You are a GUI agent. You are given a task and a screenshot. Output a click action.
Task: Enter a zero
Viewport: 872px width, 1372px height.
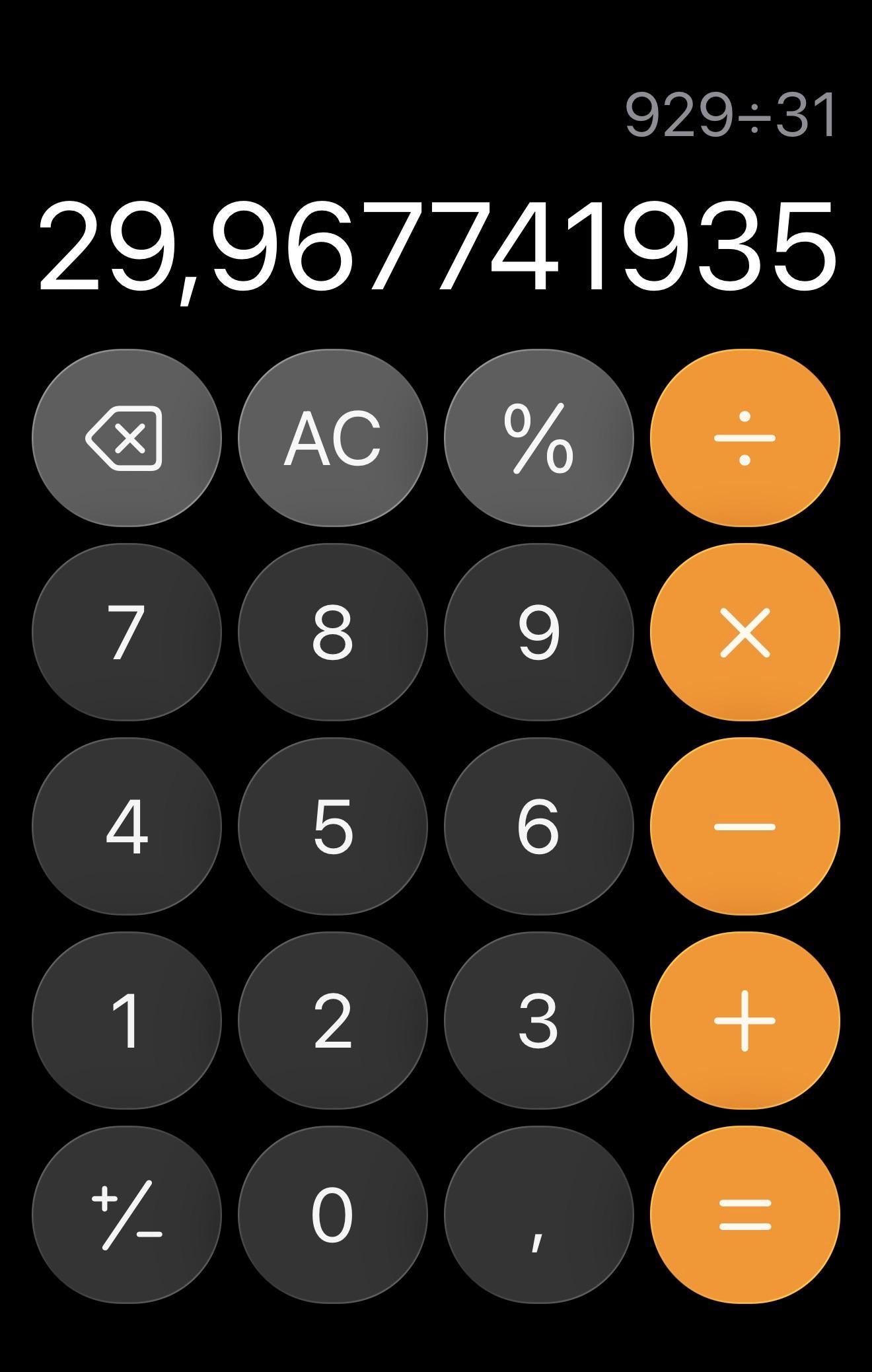click(x=332, y=1215)
